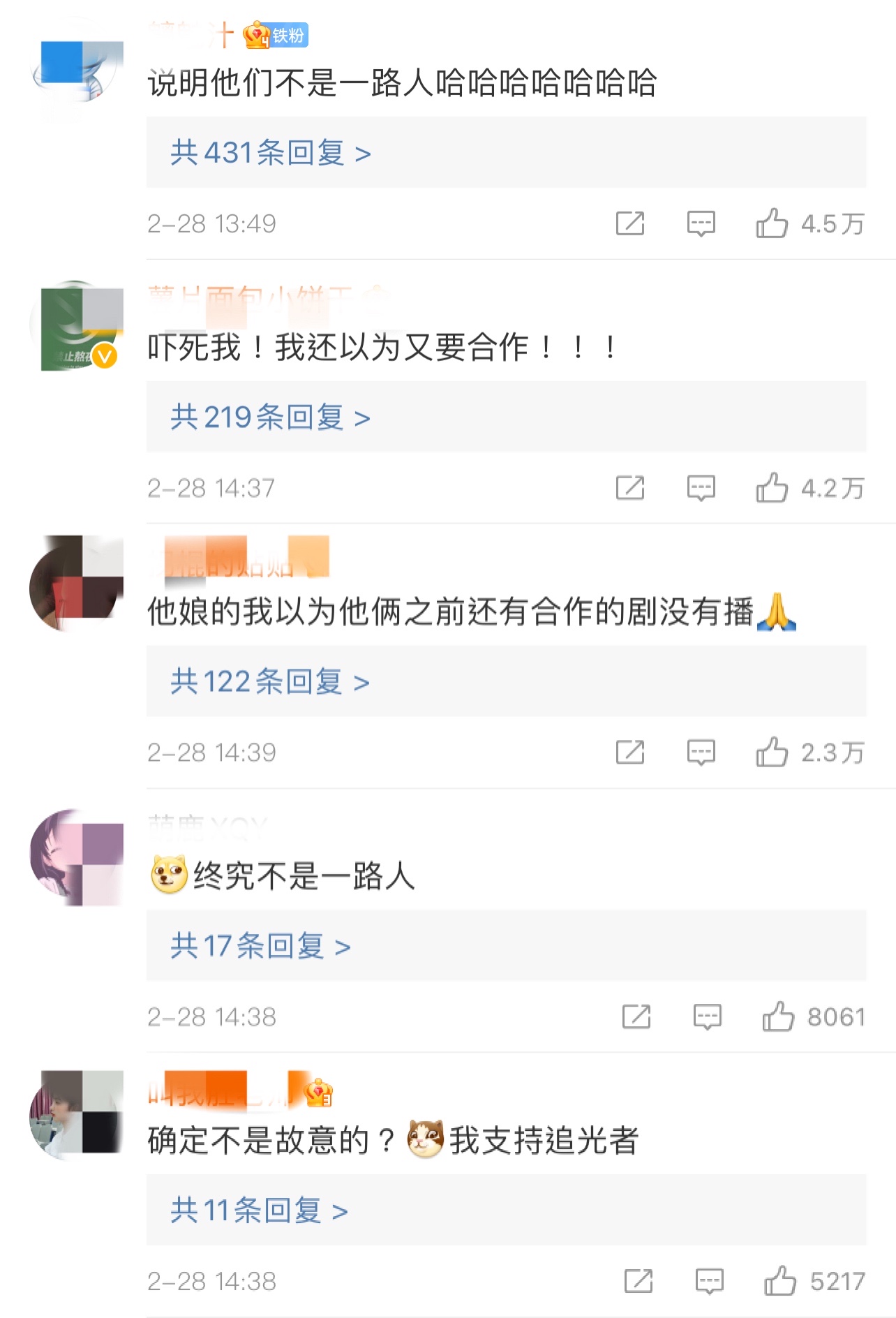The image size is (896, 1318).
Task: Reply to the 终究不是一路人 comment
Action: click(707, 1016)
